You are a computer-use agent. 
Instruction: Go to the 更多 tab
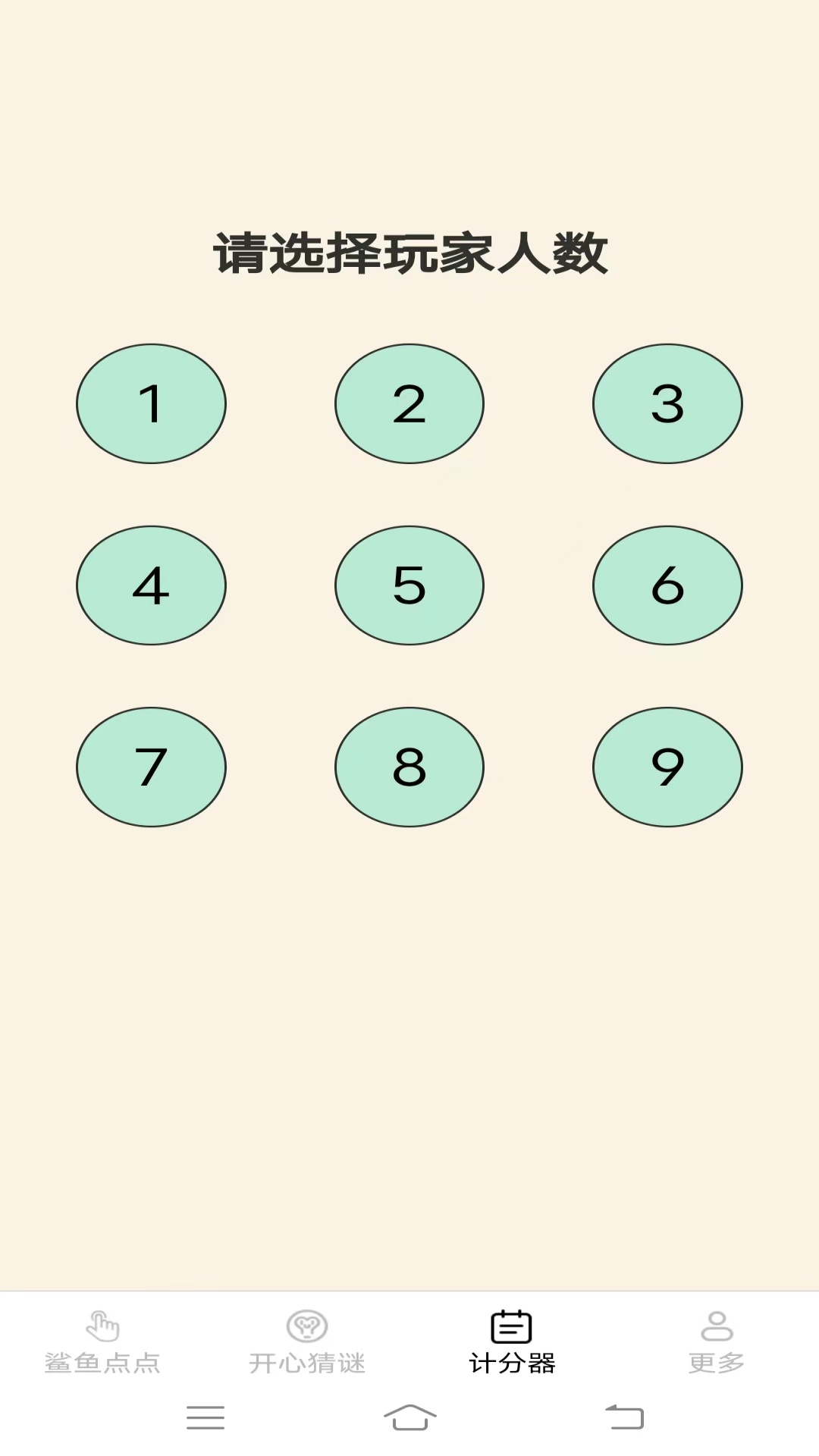(x=717, y=1342)
